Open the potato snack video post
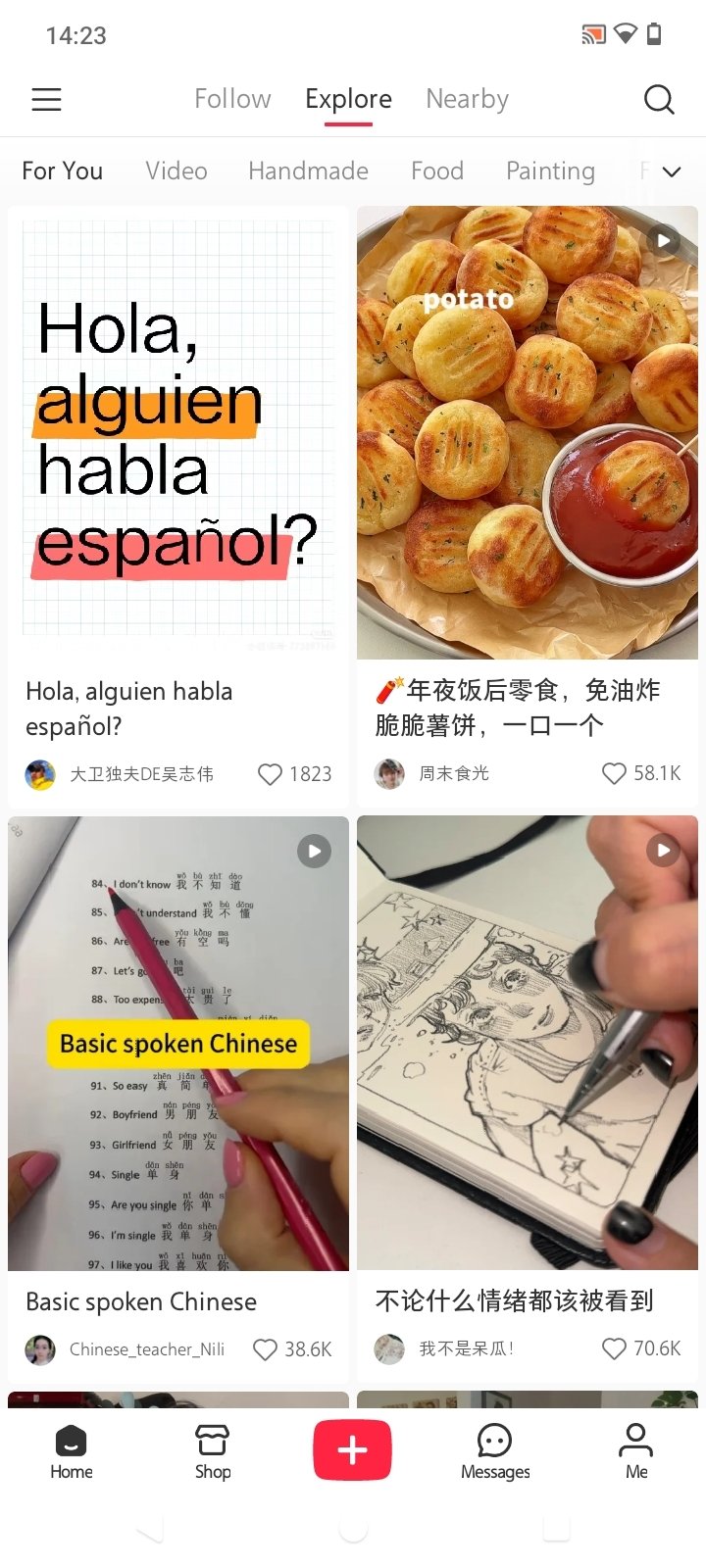This screenshot has width=706, height=1568. pyautogui.click(x=528, y=431)
